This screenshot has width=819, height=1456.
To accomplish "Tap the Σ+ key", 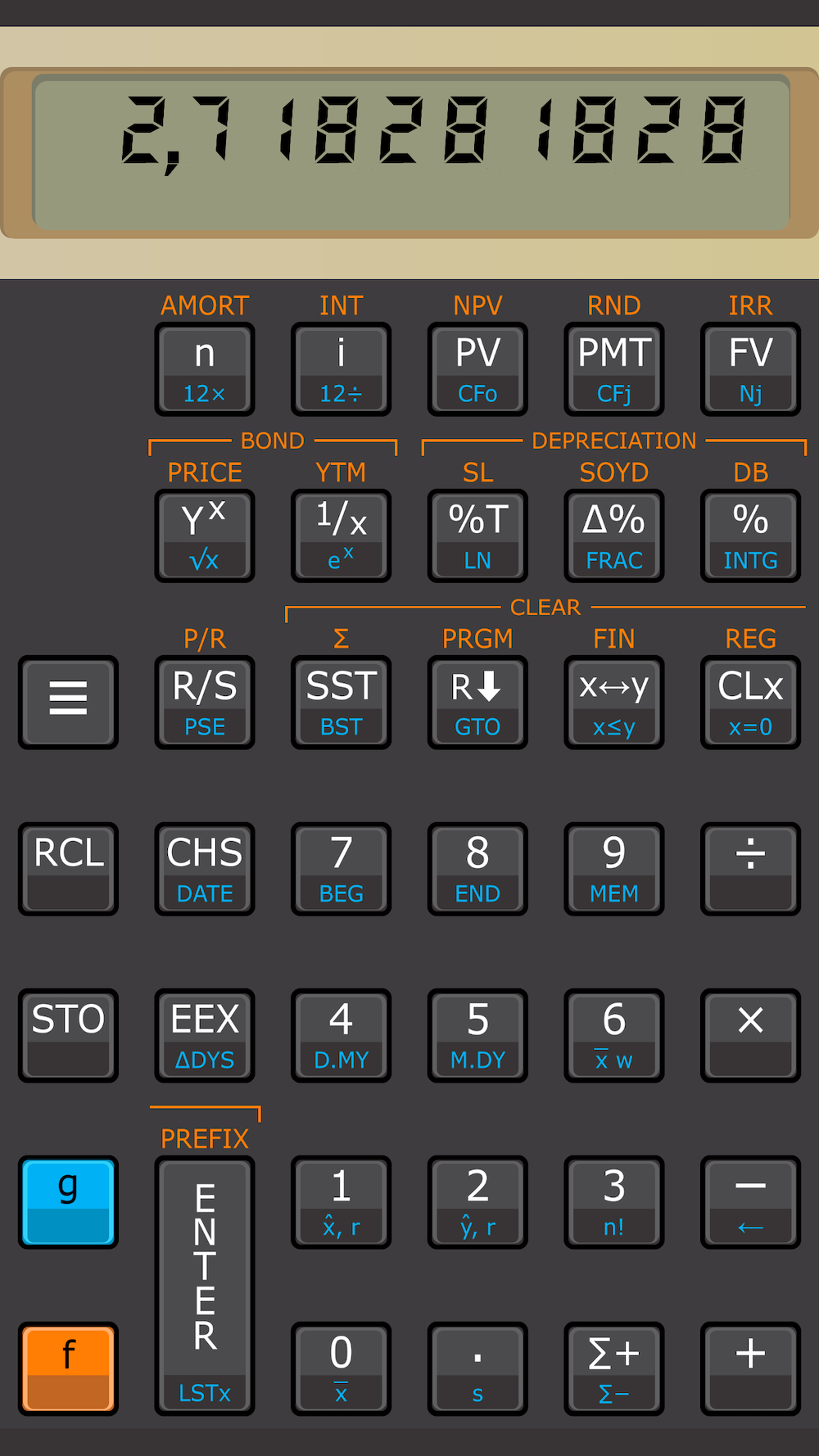I will pyautogui.click(x=614, y=1368).
